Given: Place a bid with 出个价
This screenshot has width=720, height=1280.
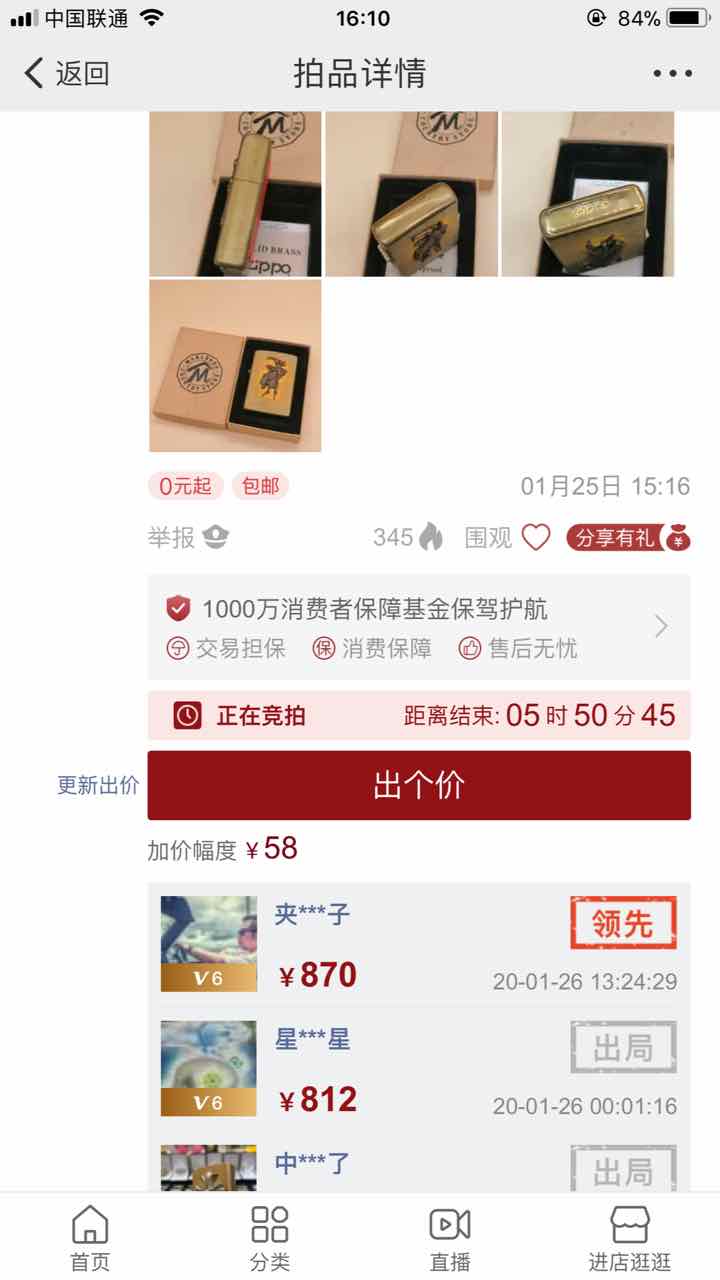Looking at the screenshot, I should (x=419, y=785).
